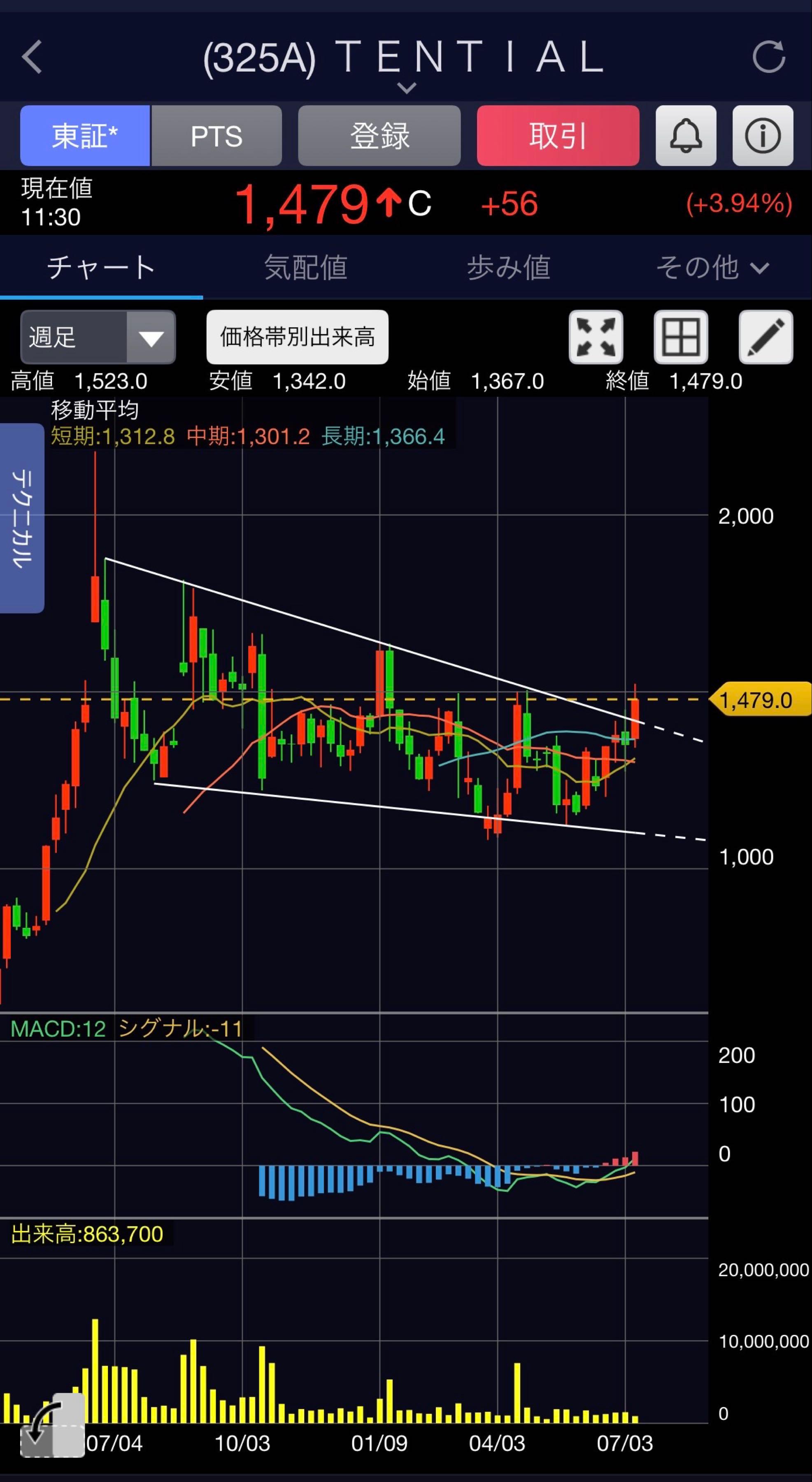
Task: Open the pencil drawing tool
Action: pos(765,337)
